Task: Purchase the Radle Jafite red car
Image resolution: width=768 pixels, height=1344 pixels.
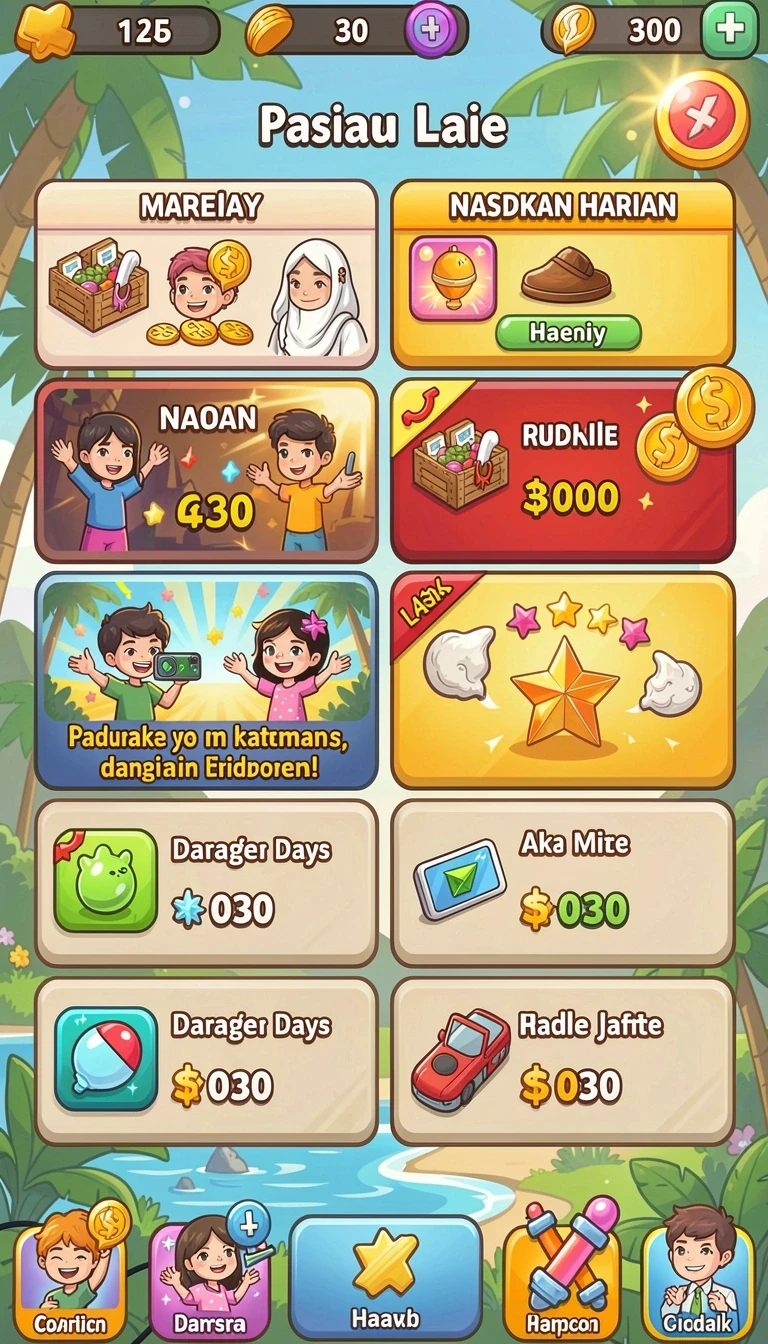Action: pos(563,1060)
